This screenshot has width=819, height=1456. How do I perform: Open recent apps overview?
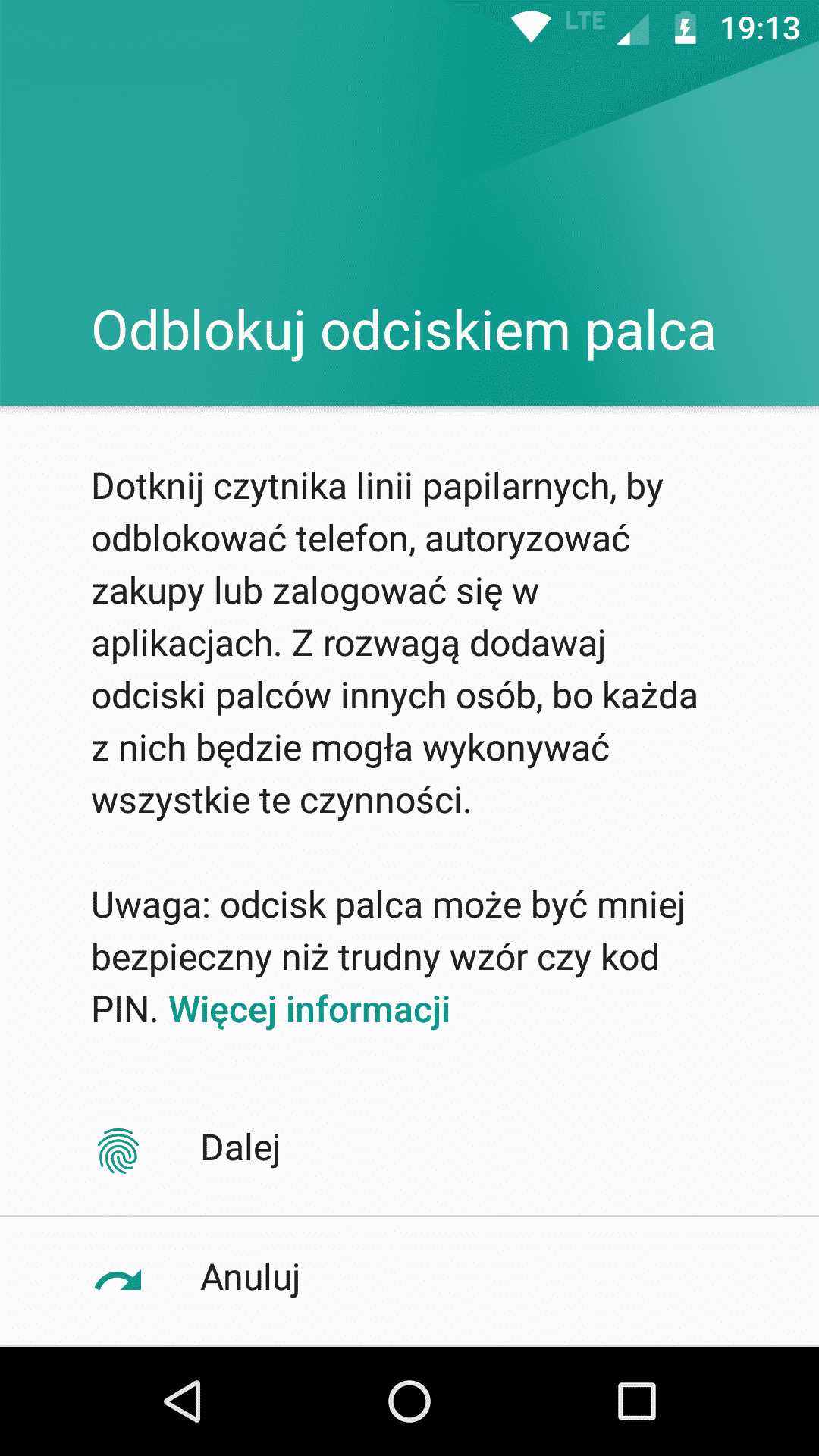point(636,1401)
